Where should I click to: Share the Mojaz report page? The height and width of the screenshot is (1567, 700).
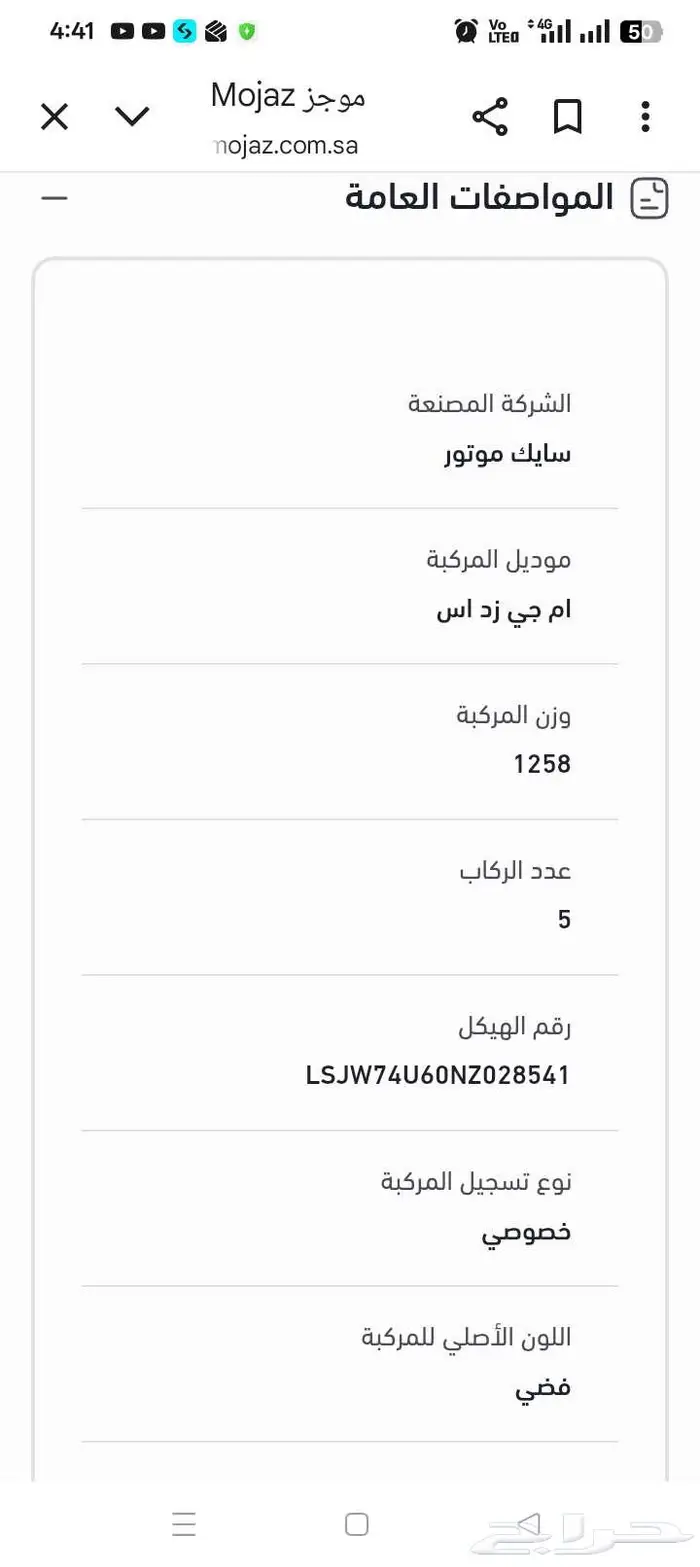pyautogui.click(x=490, y=118)
